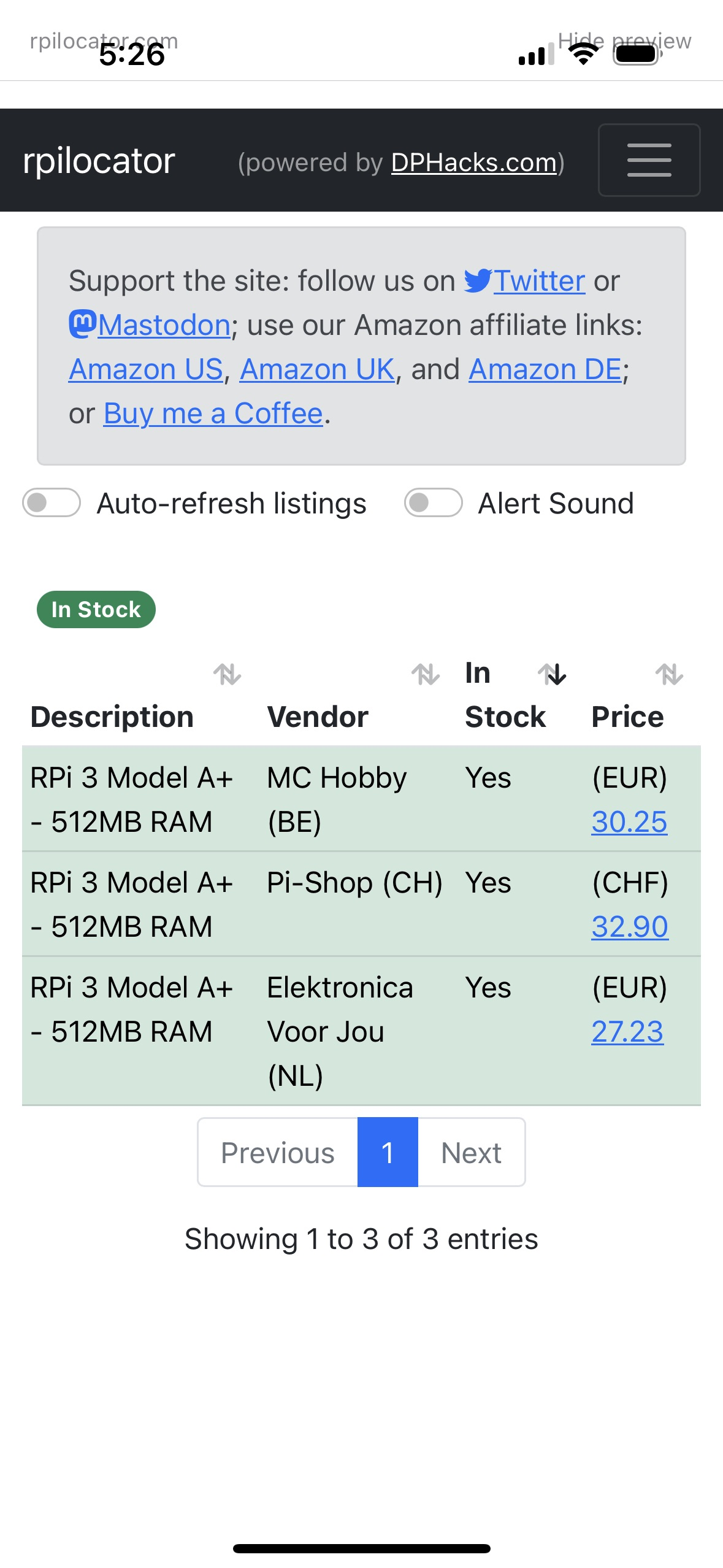Viewport: 723px width, 1568px height.
Task: Open the hamburger navigation menu
Action: point(649,160)
